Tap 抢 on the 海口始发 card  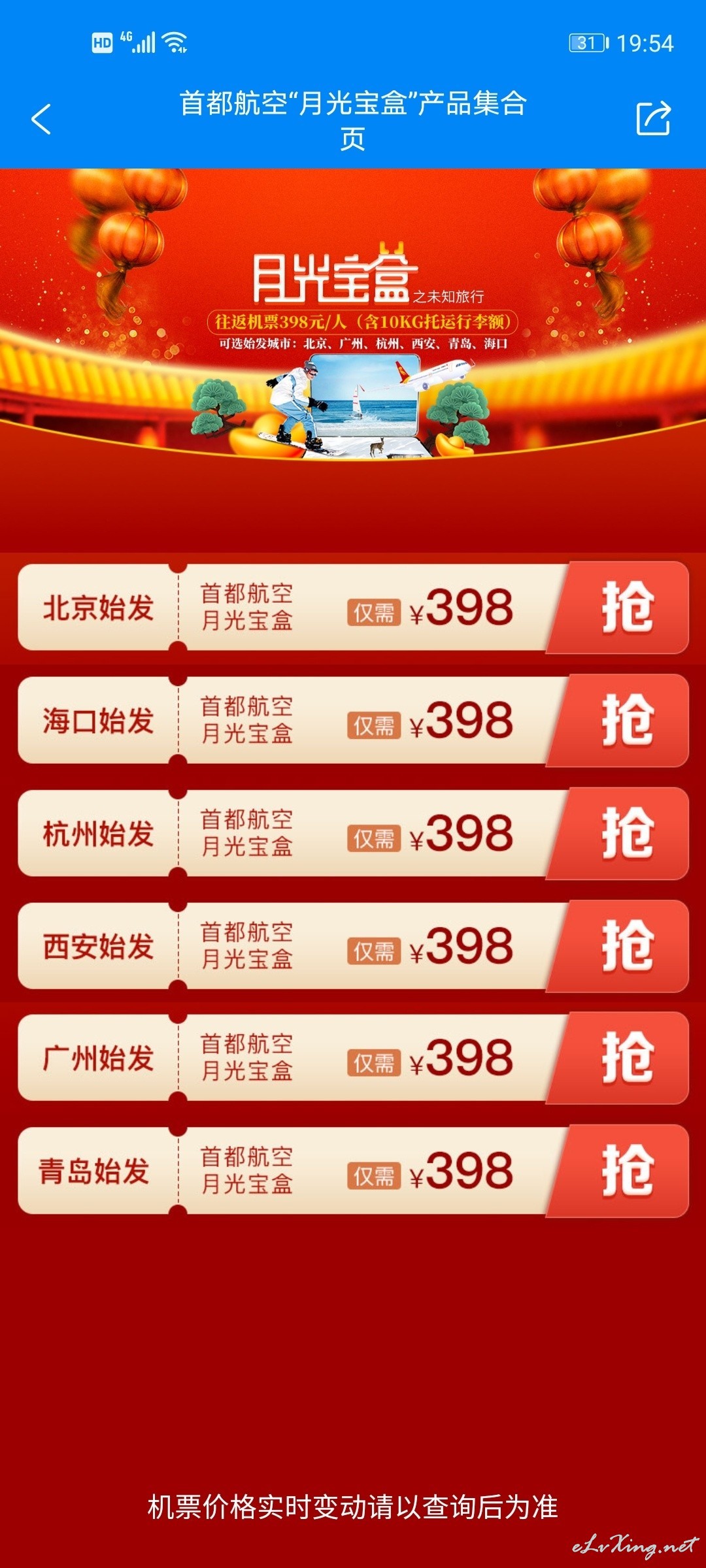626,721
